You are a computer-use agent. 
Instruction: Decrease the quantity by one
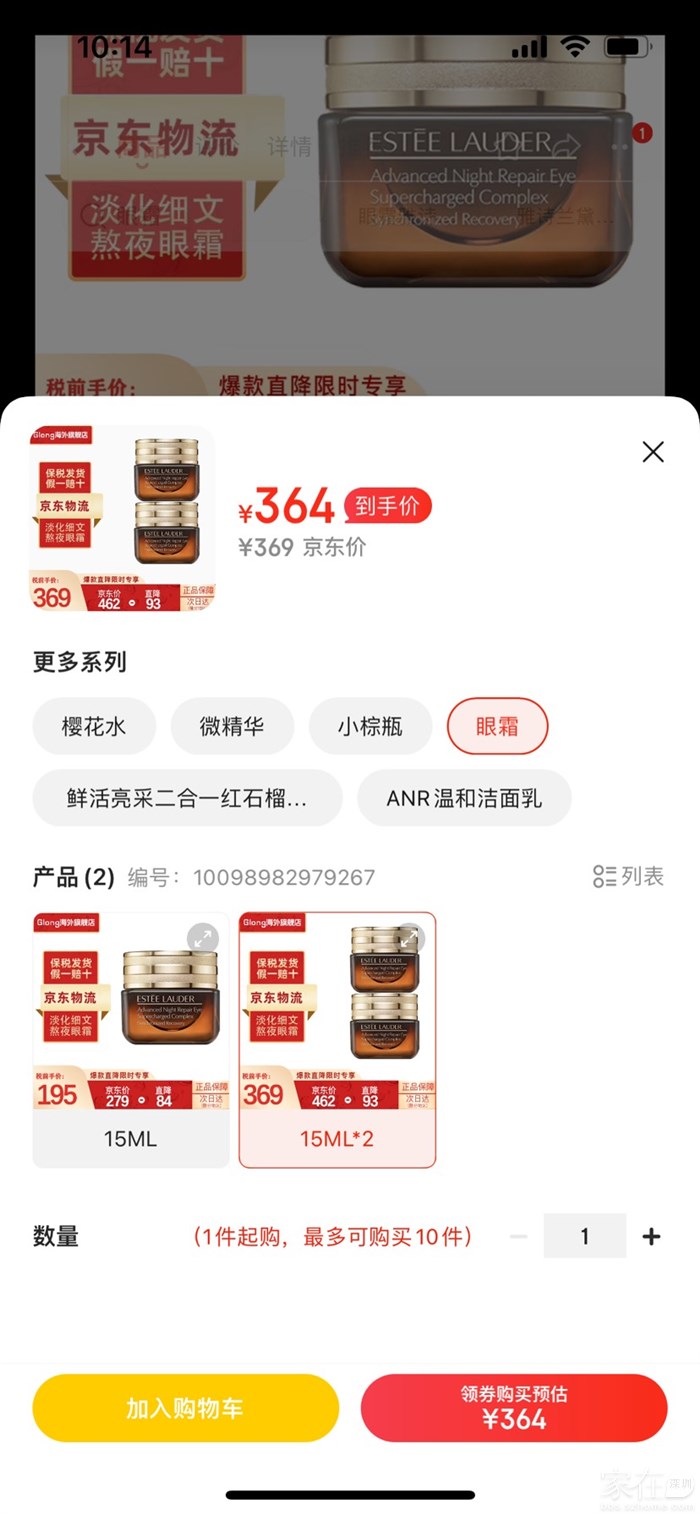coord(518,1237)
